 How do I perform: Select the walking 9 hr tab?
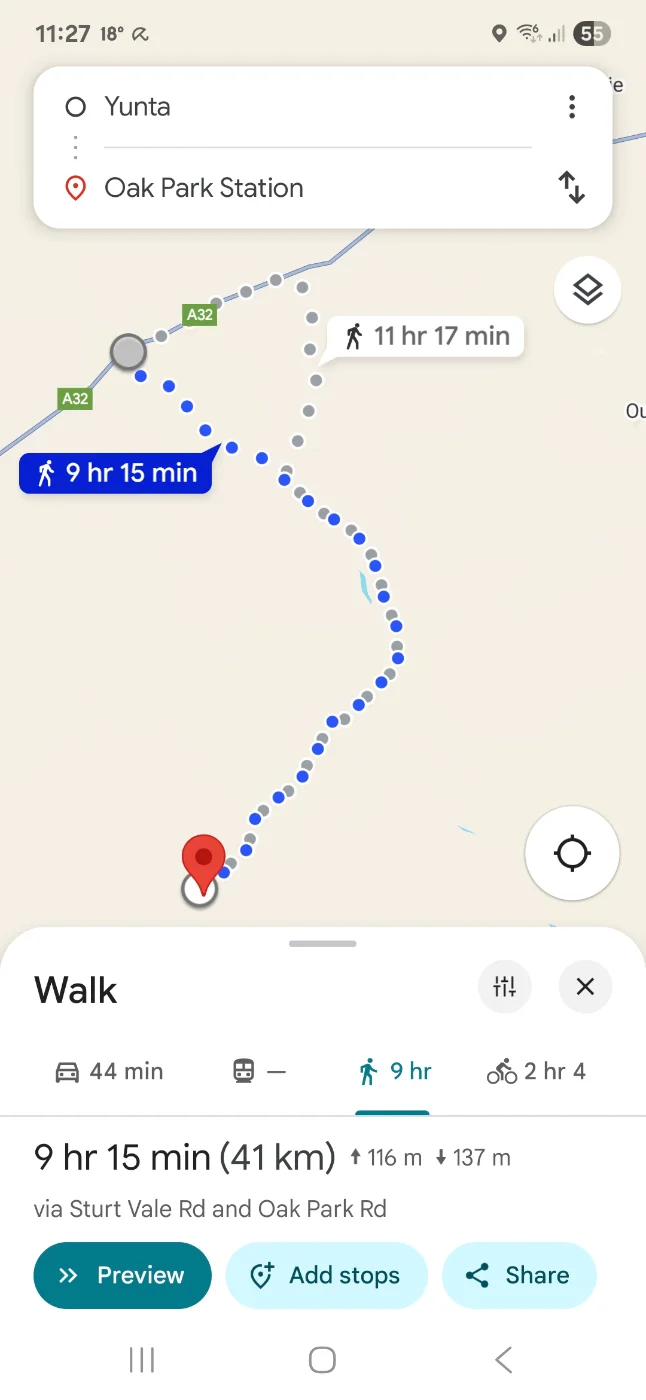coord(394,1072)
